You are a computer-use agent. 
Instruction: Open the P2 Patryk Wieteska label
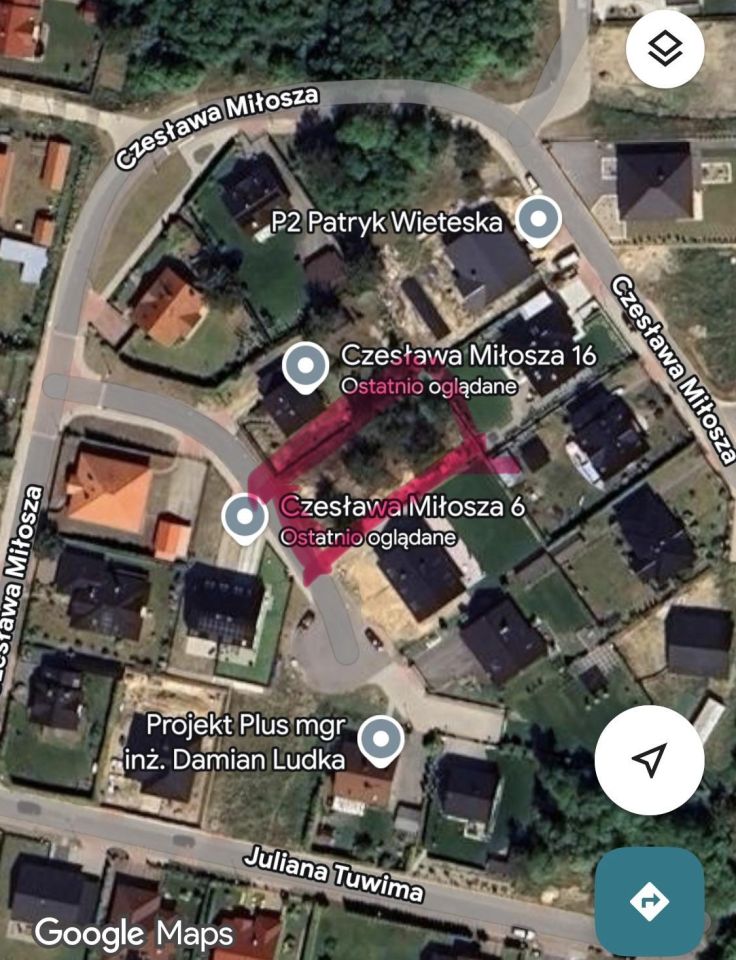388,222
